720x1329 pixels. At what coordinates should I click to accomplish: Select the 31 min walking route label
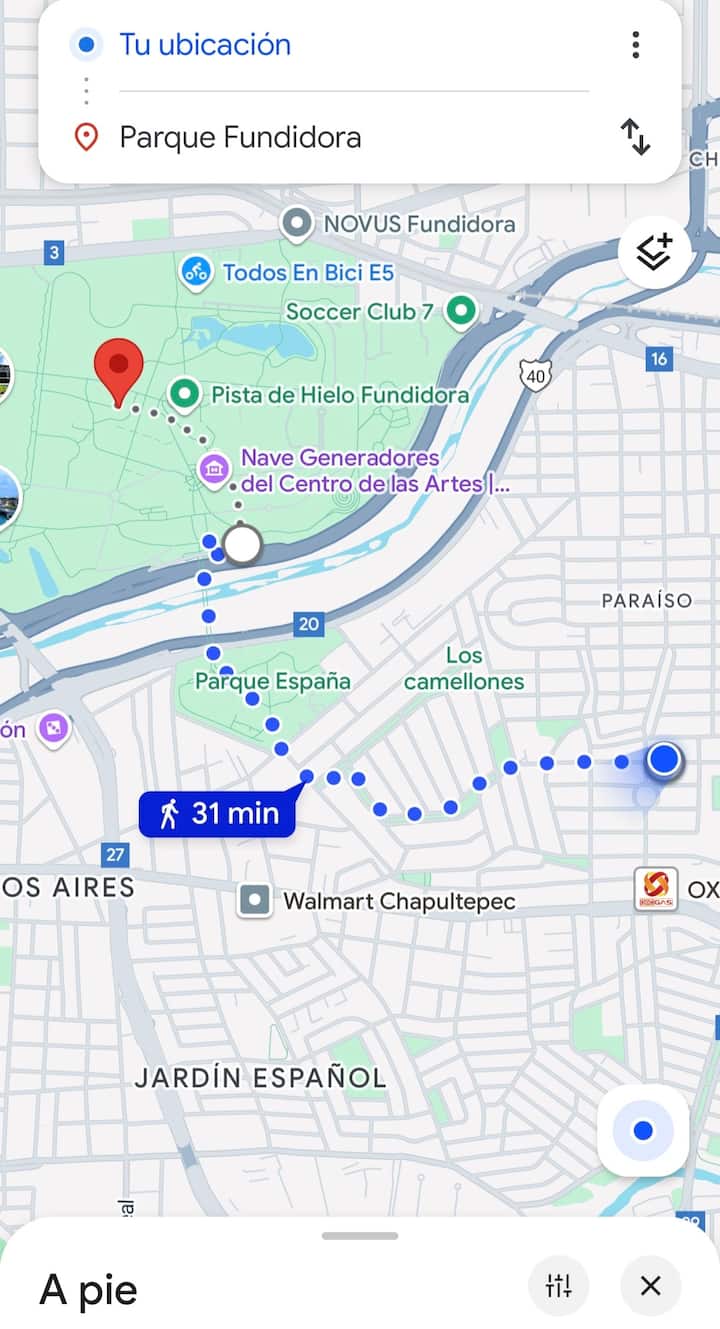click(x=218, y=814)
